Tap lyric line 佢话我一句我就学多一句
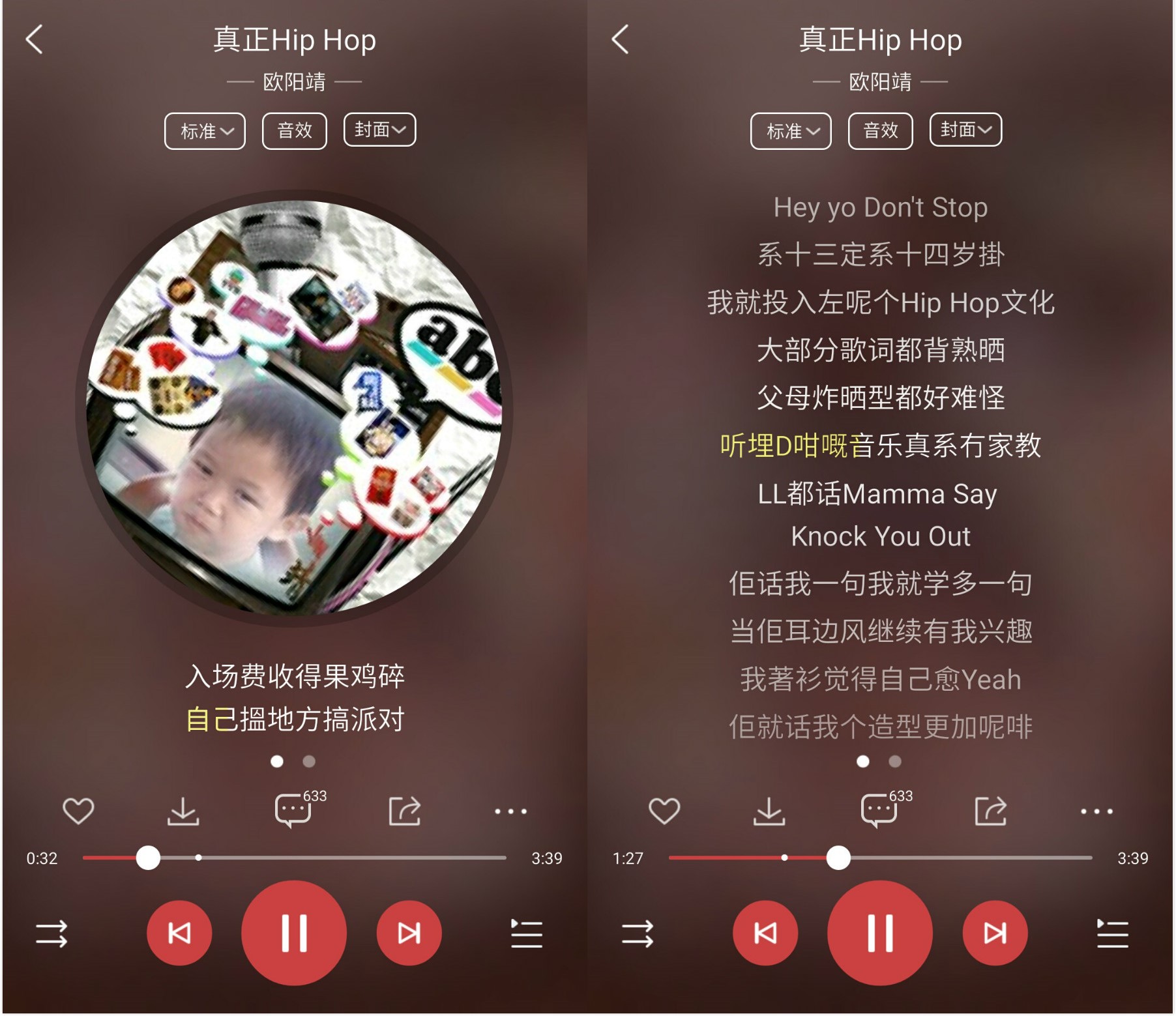The width and height of the screenshot is (1176, 1016). click(x=880, y=584)
